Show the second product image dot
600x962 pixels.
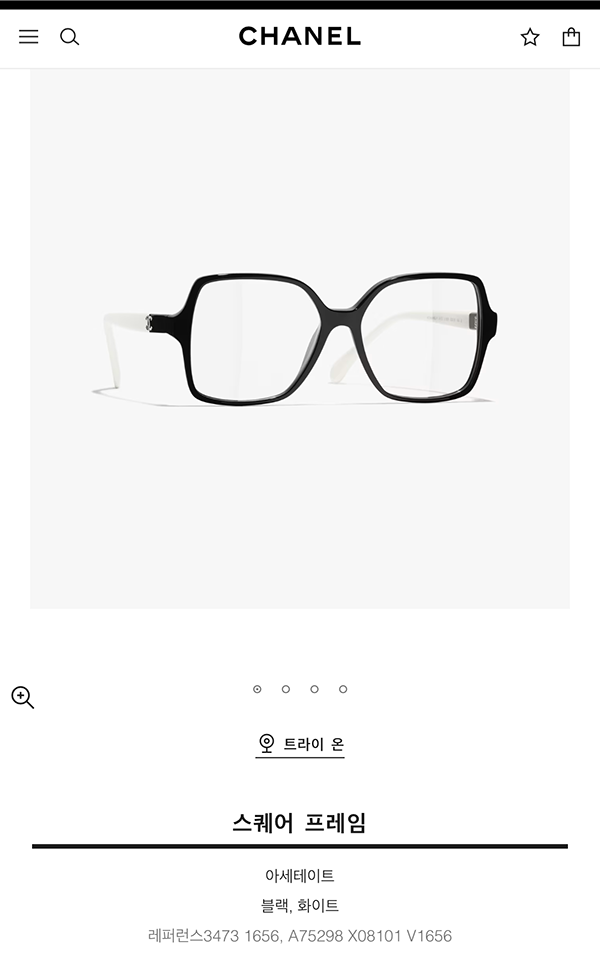286,689
